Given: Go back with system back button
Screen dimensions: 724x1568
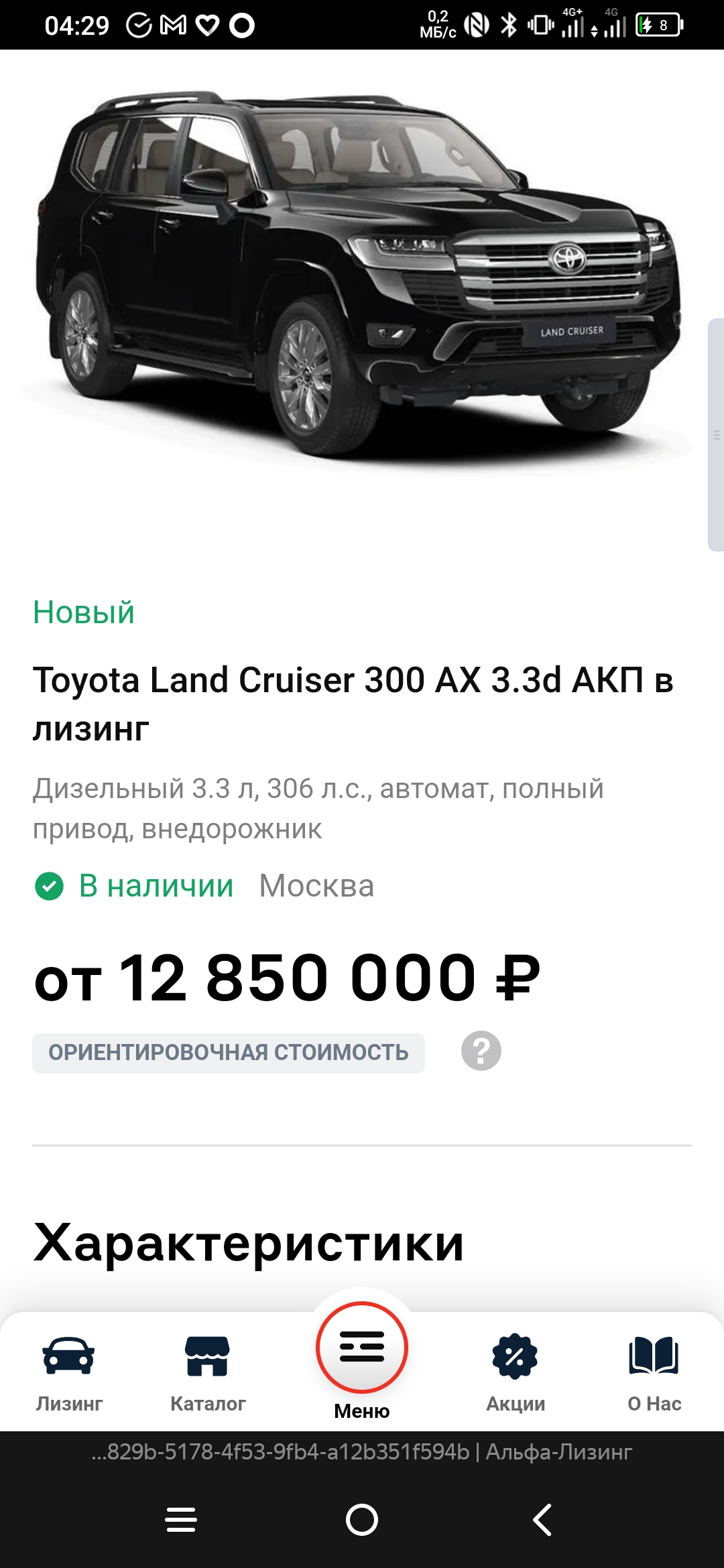Looking at the screenshot, I should [542, 1520].
